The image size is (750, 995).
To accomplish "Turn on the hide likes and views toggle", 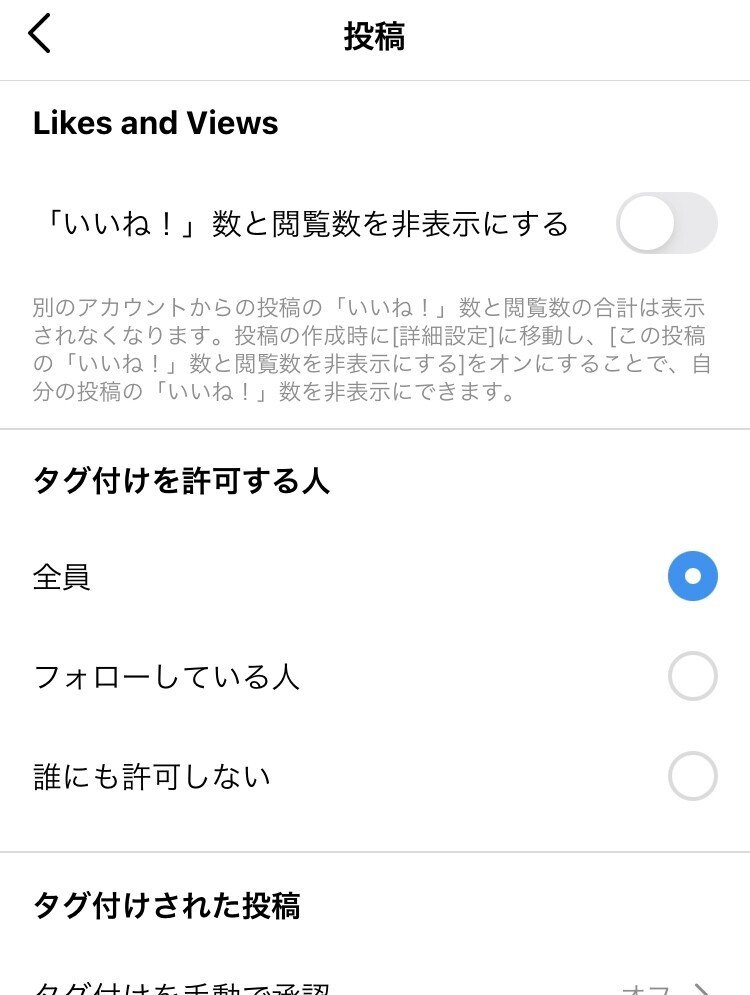I will click(668, 224).
